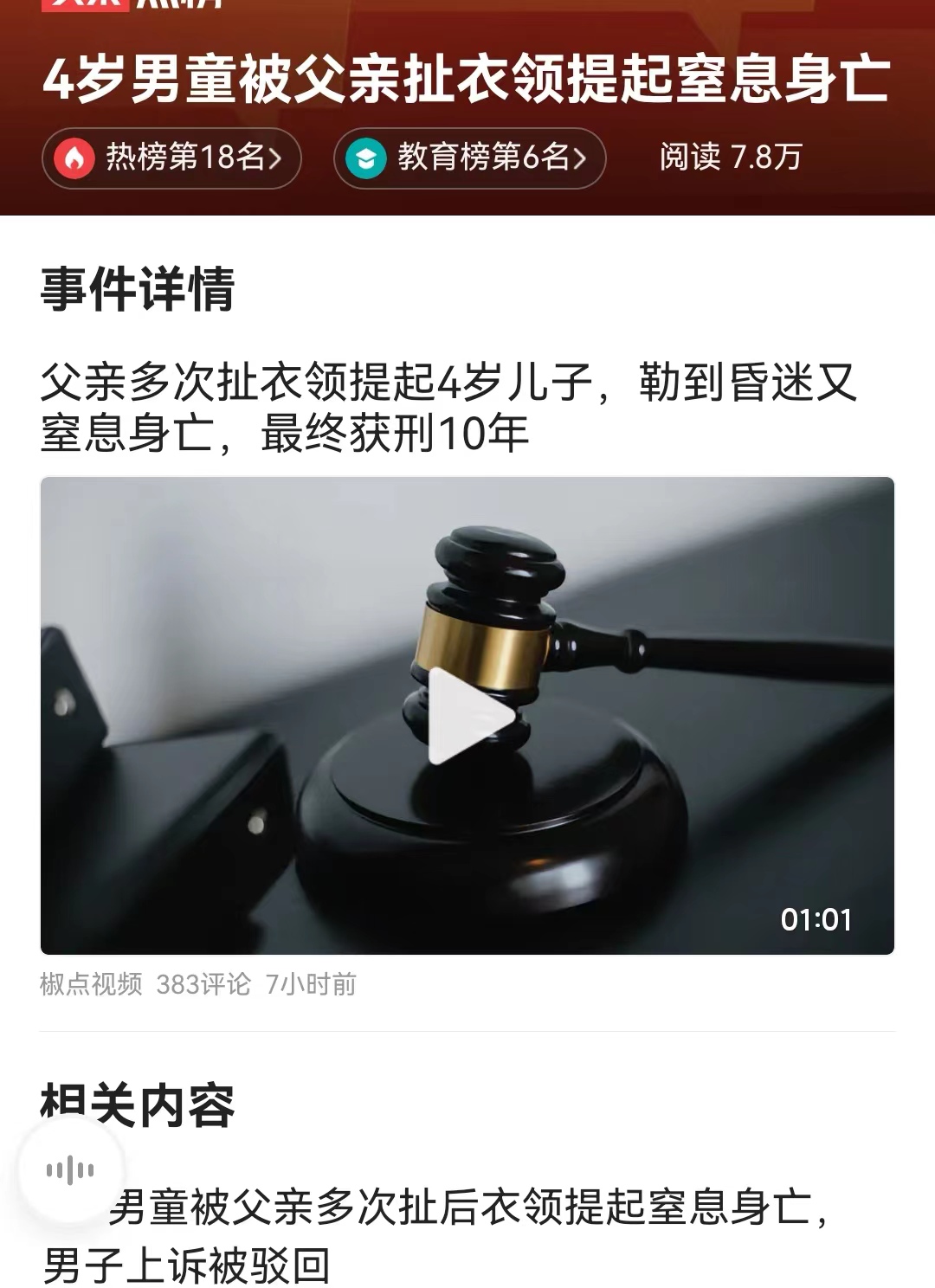Image resolution: width=935 pixels, height=1288 pixels.
Task: Click the headline 4岁男童被父亲扯衣领提起窒息身亡
Action: [x=467, y=80]
